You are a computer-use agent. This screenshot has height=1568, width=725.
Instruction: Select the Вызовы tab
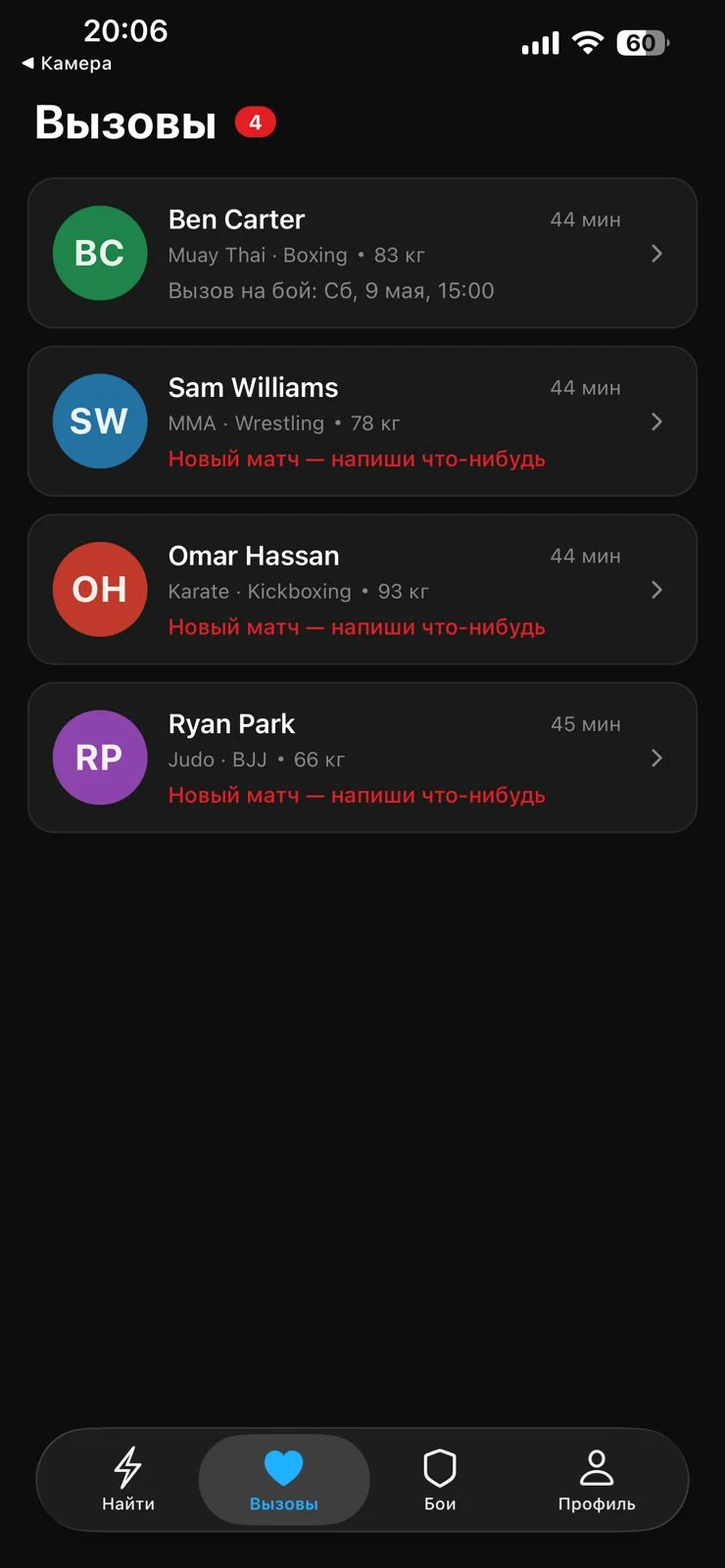point(284,1480)
